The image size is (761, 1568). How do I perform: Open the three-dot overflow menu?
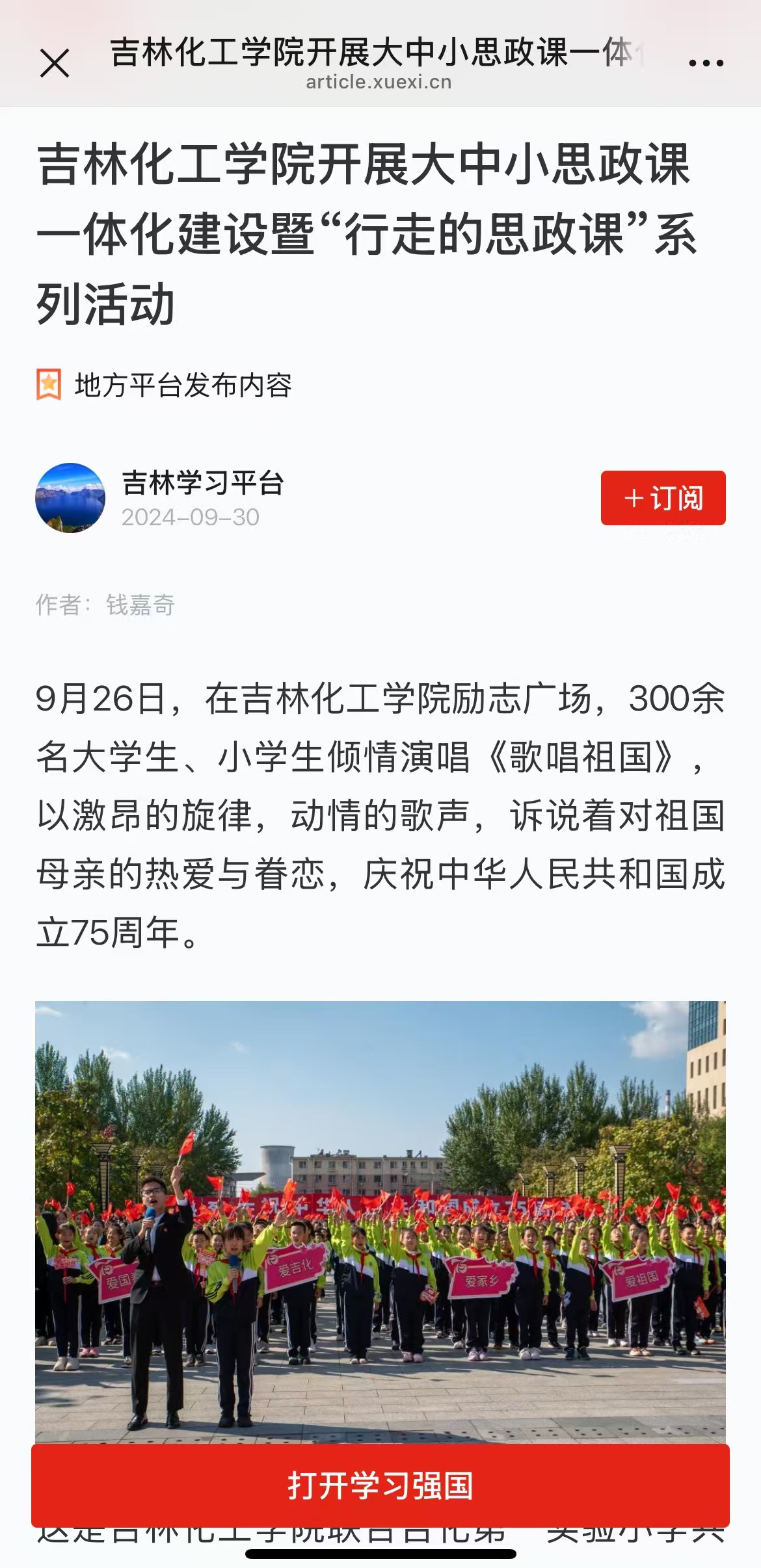click(x=706, y=63)
